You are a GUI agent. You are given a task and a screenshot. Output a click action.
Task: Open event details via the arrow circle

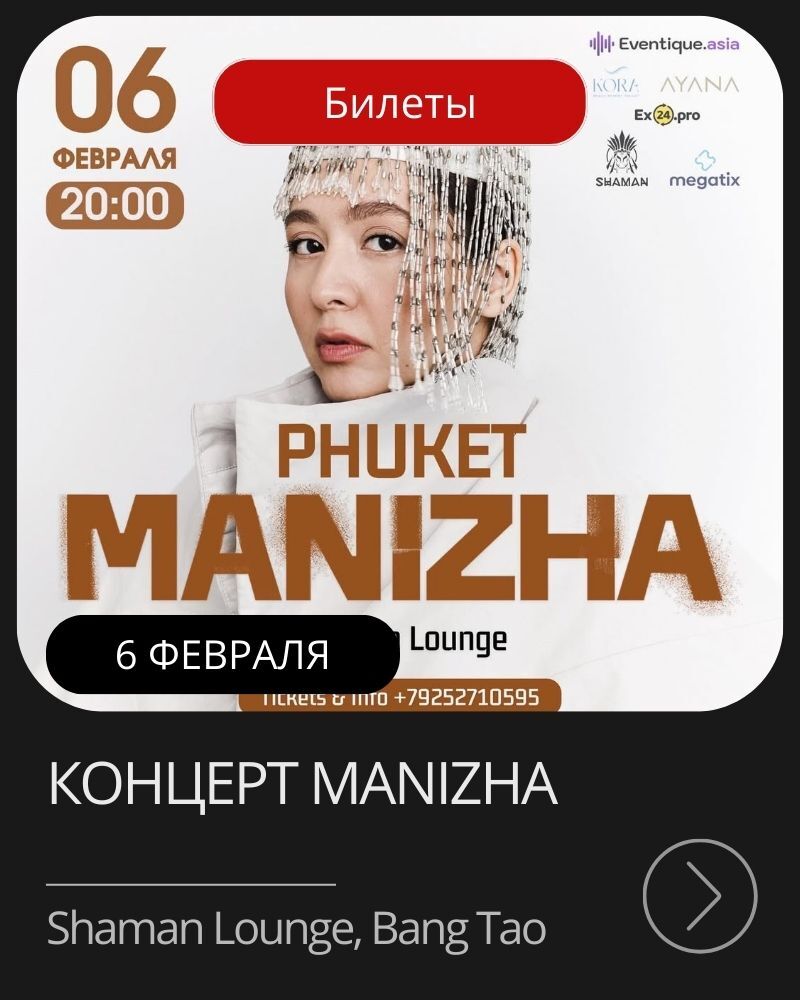click(699, 894)
